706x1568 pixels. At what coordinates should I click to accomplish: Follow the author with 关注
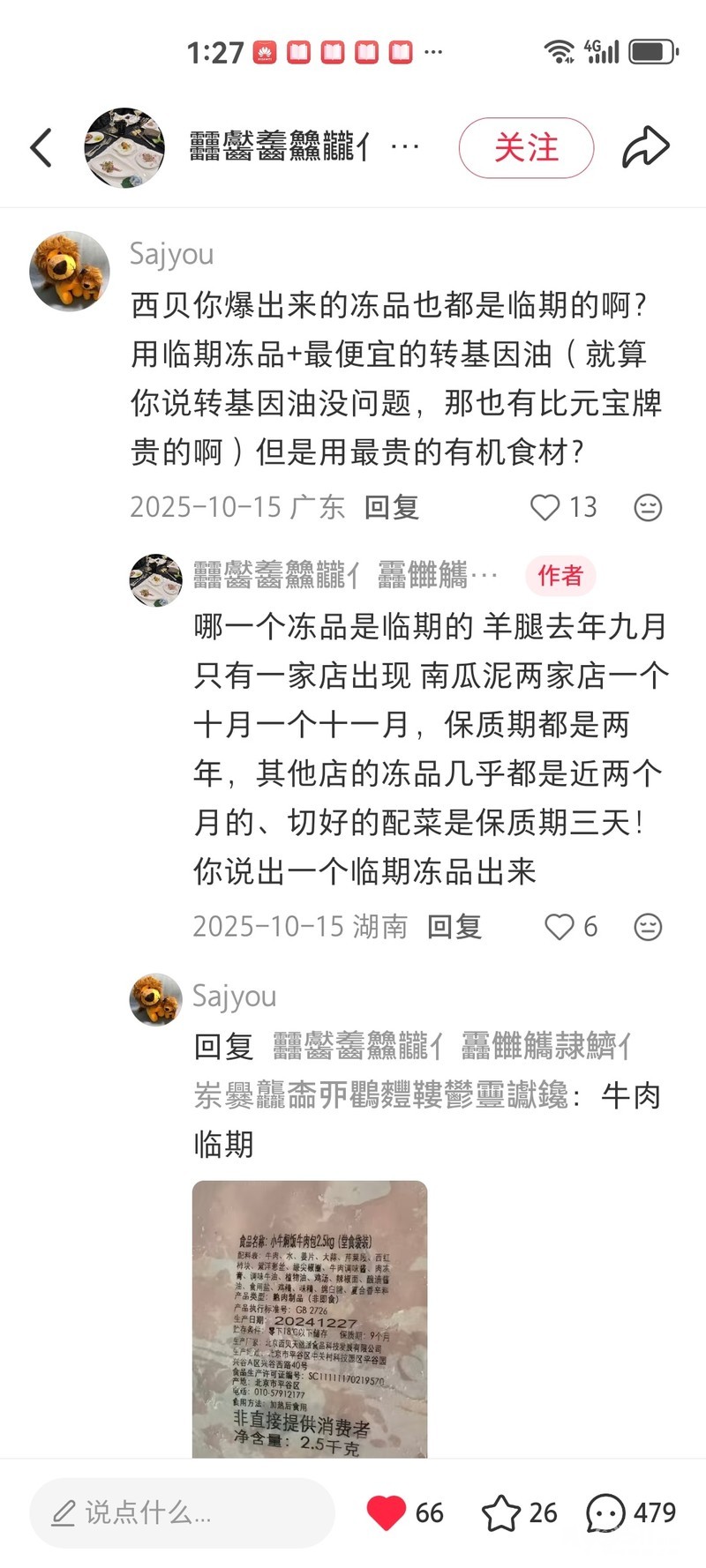click(x=526, y=147)
